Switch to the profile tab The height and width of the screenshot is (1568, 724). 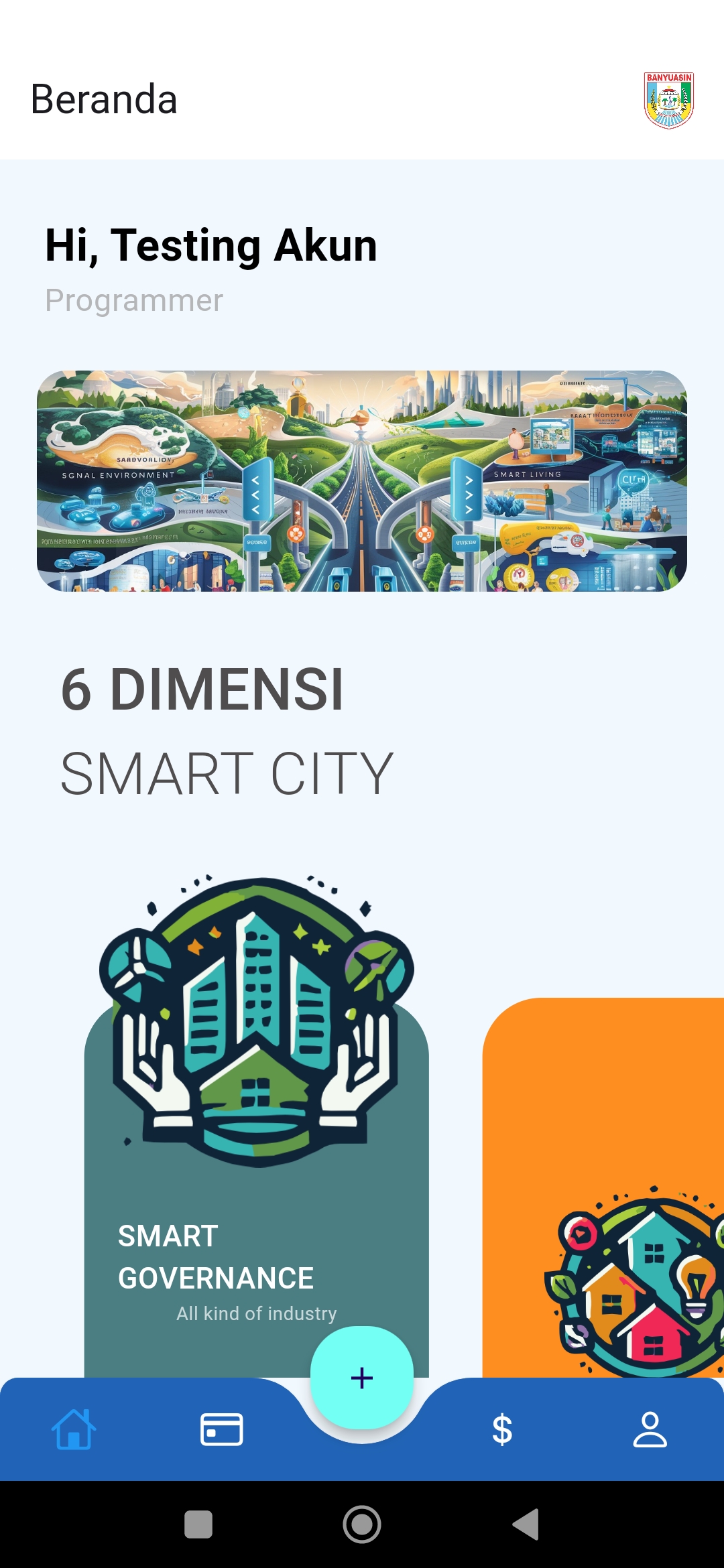click(x=650, y=1429)
